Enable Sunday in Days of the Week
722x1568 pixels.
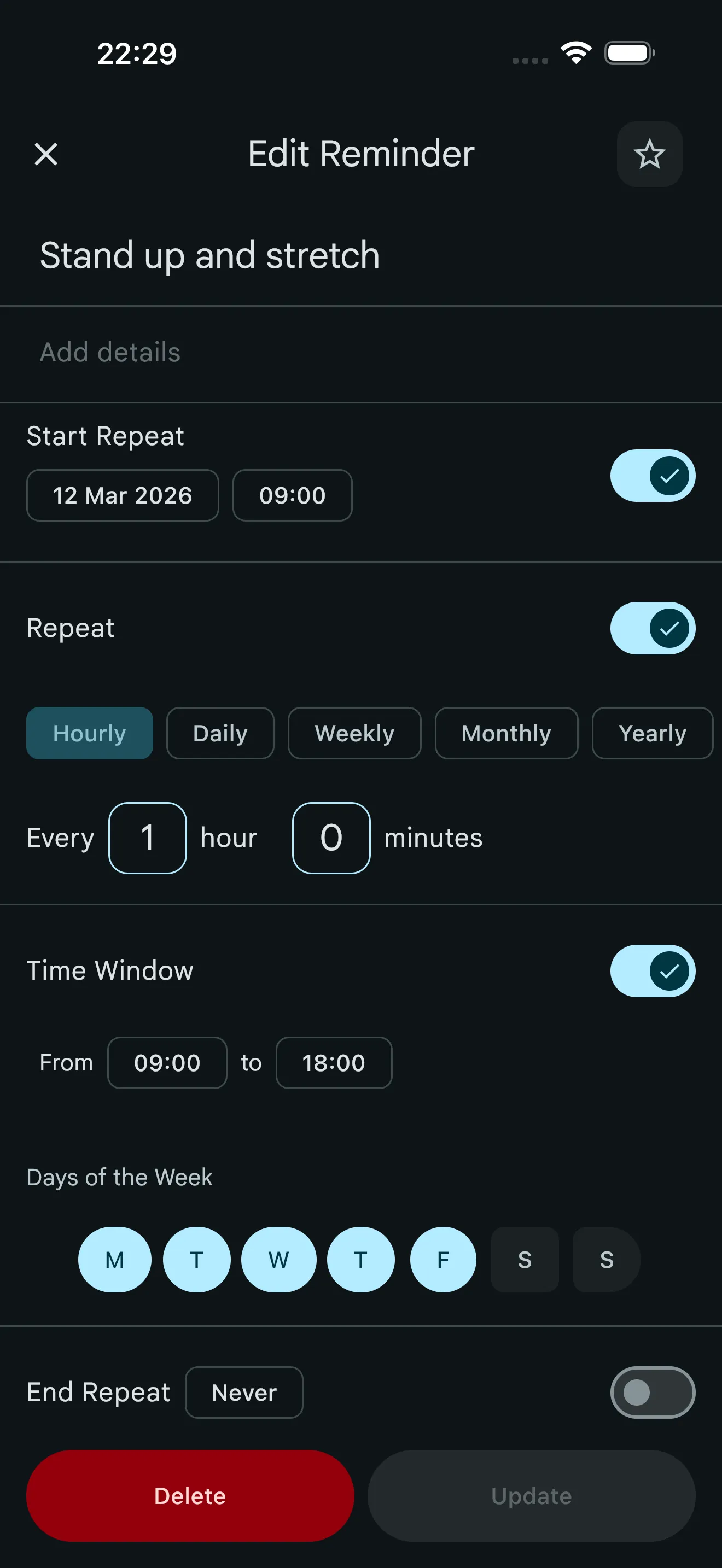[605, 1261]
